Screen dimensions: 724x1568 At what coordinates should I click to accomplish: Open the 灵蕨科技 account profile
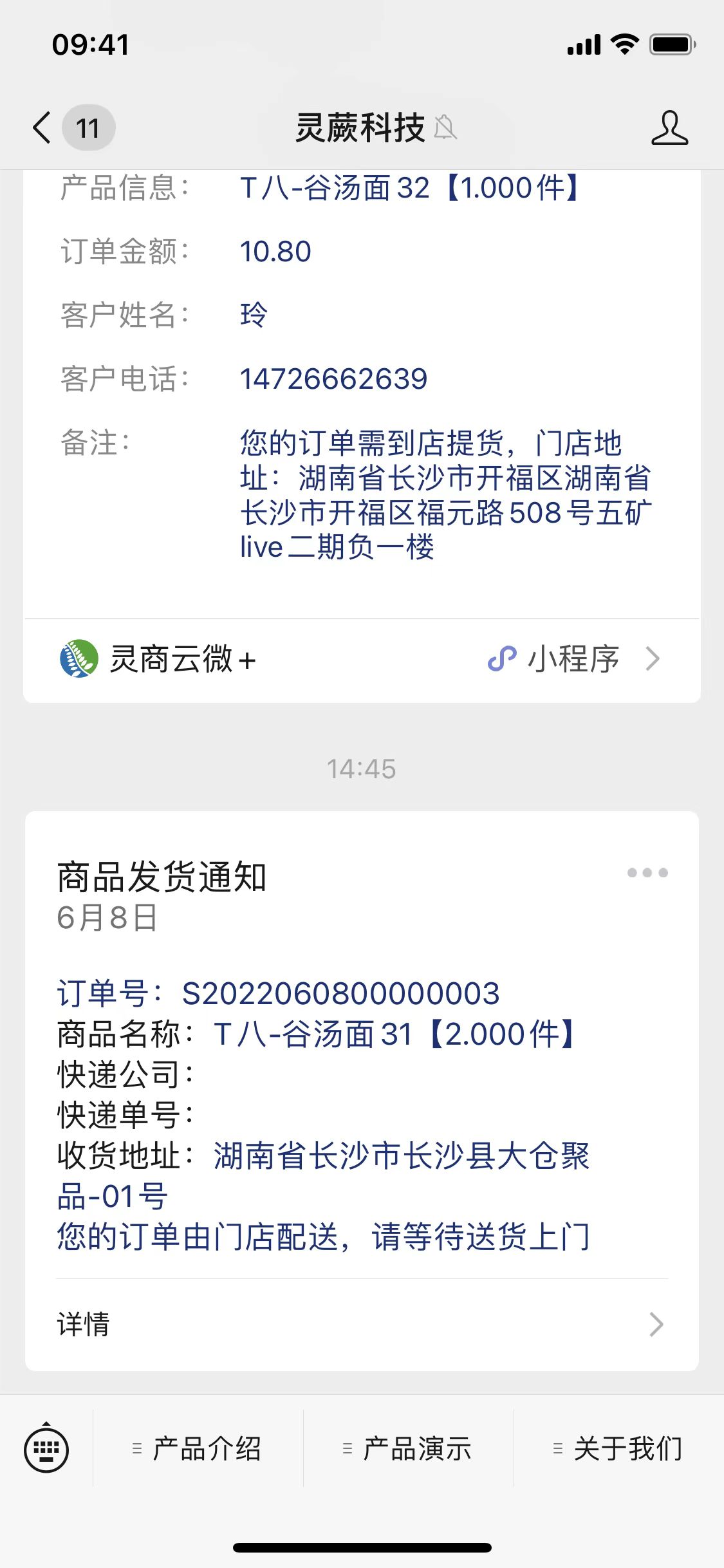click(x=669, y=127)
